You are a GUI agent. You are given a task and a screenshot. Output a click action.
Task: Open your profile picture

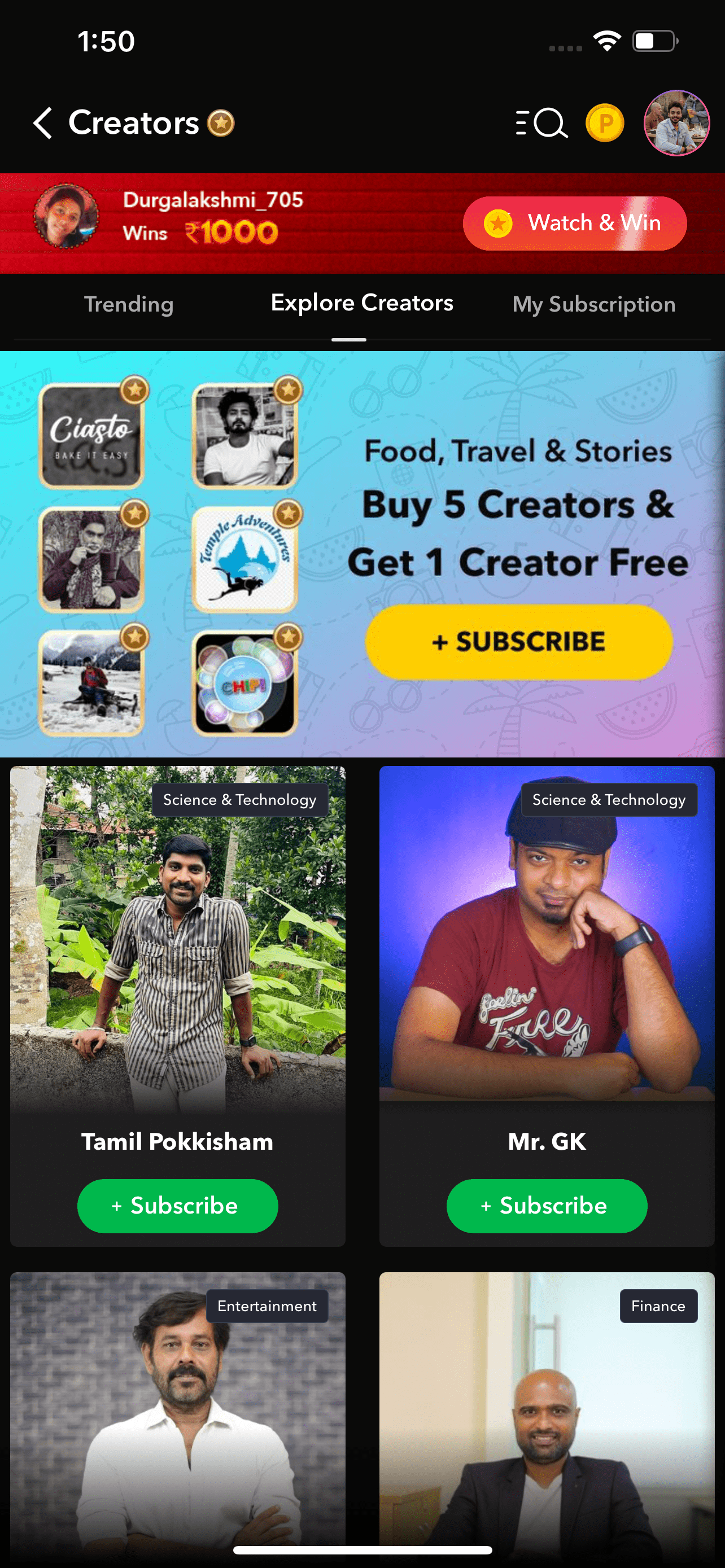[676, 123]
